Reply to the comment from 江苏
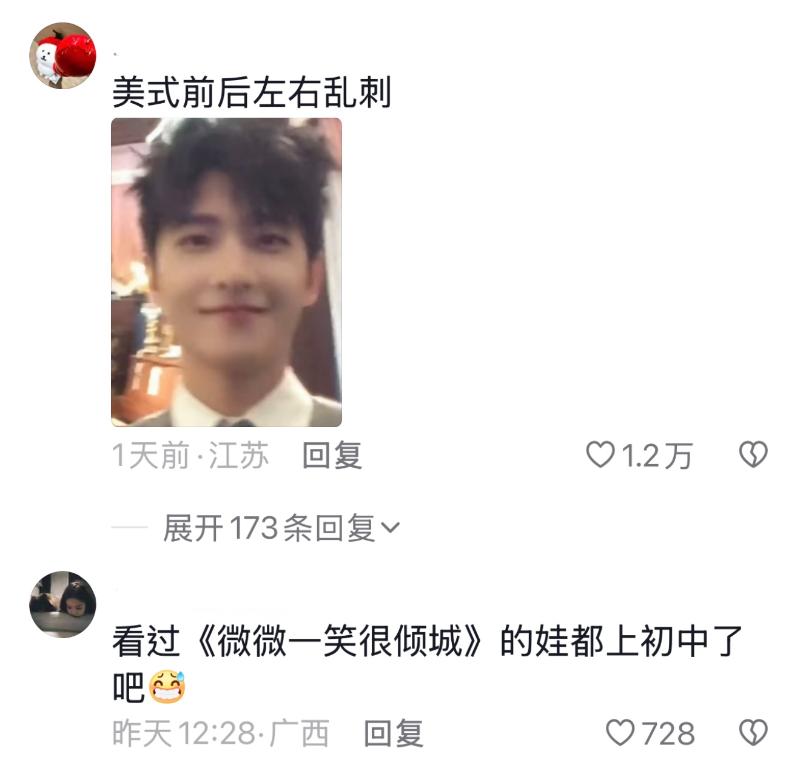 click(x=331, y=456)
